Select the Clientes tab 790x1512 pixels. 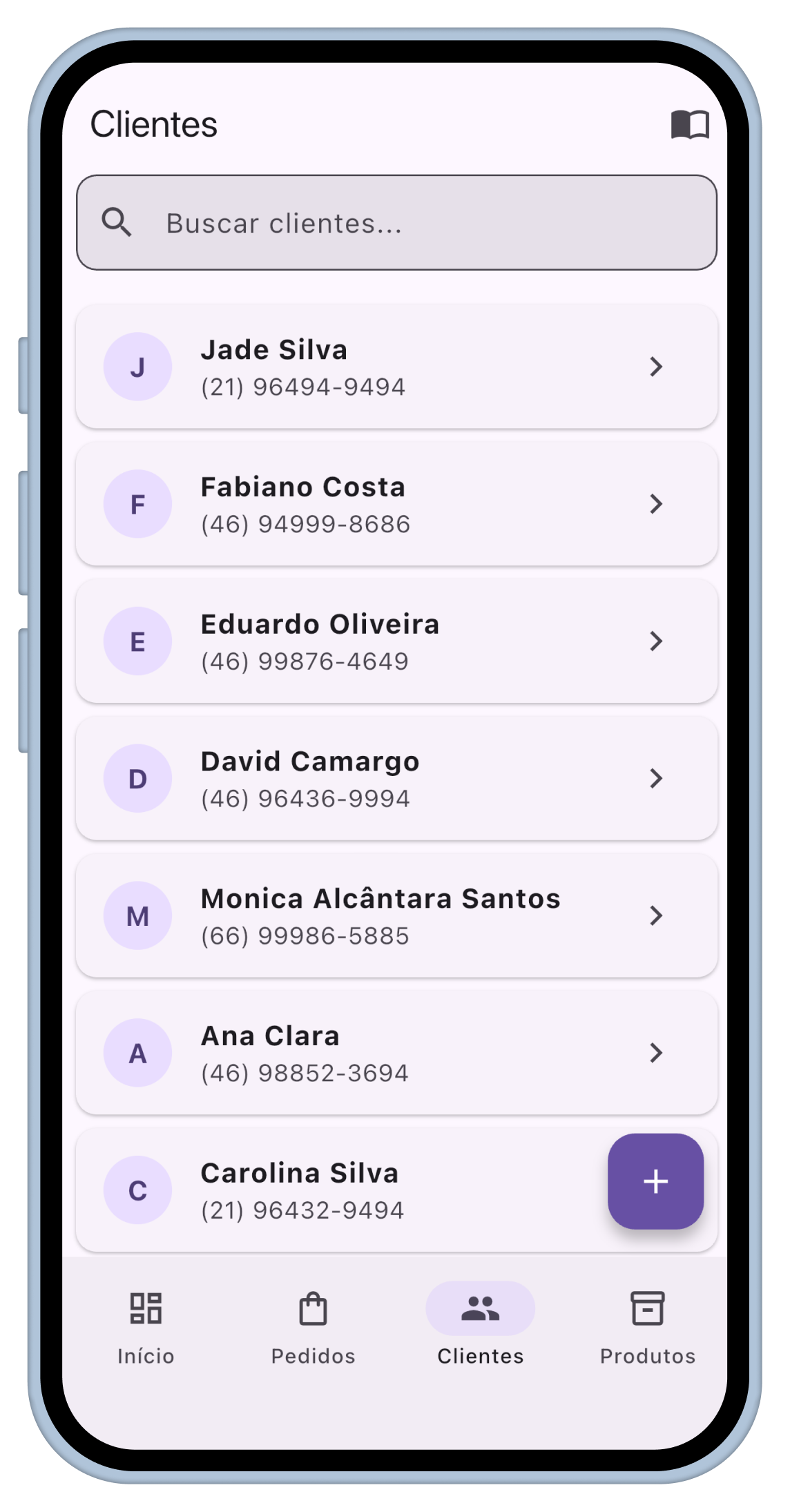(480, 1326)
